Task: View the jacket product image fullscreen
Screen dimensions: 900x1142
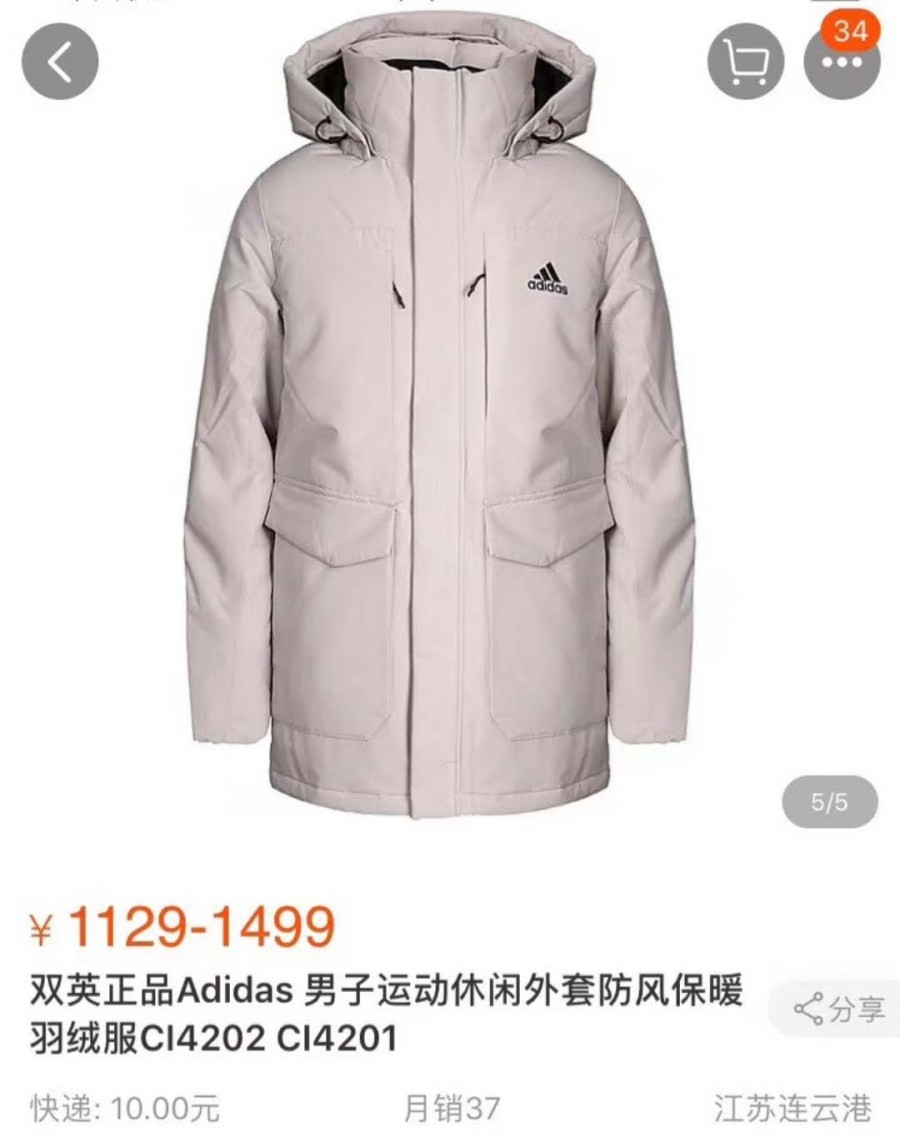Action: (x=450, y=450)
